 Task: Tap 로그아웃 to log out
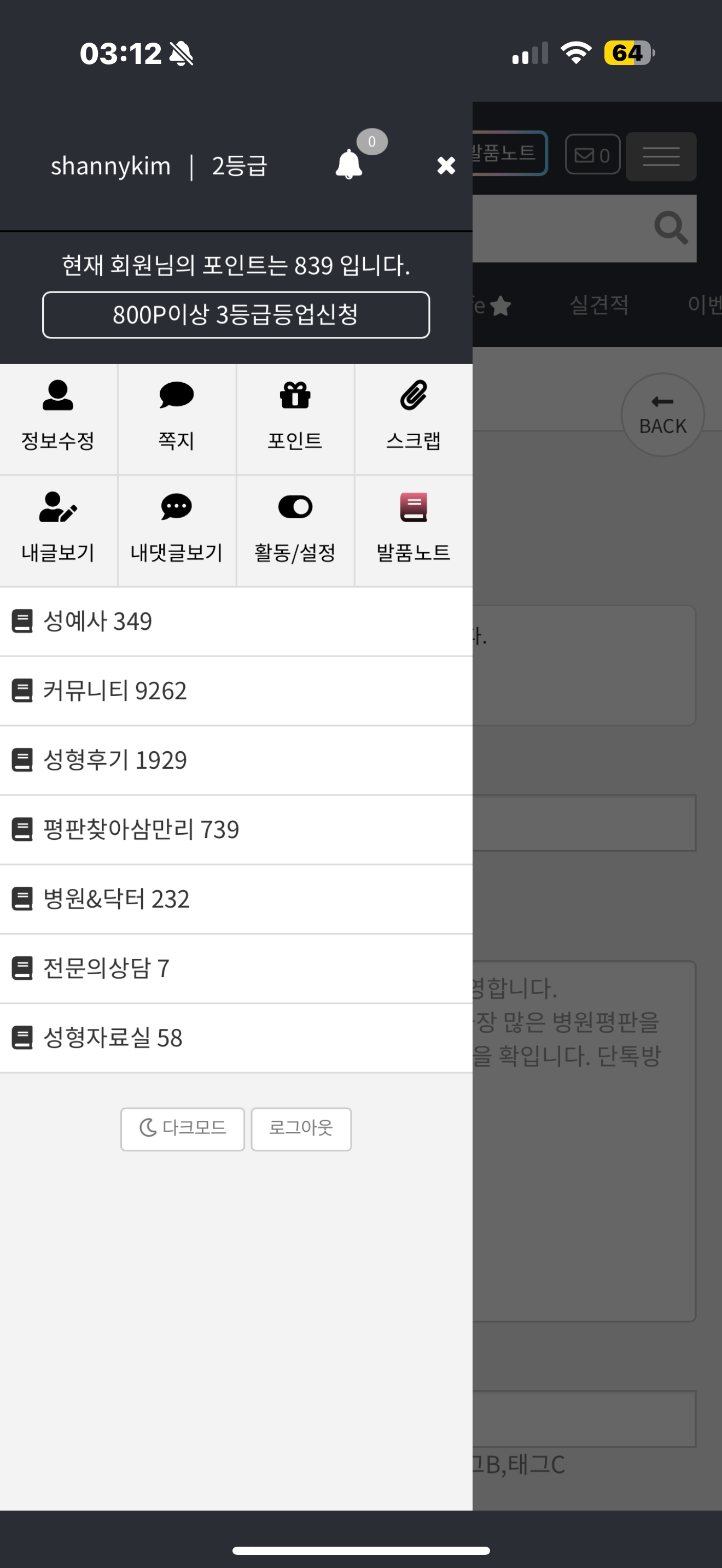[301, 1128]
